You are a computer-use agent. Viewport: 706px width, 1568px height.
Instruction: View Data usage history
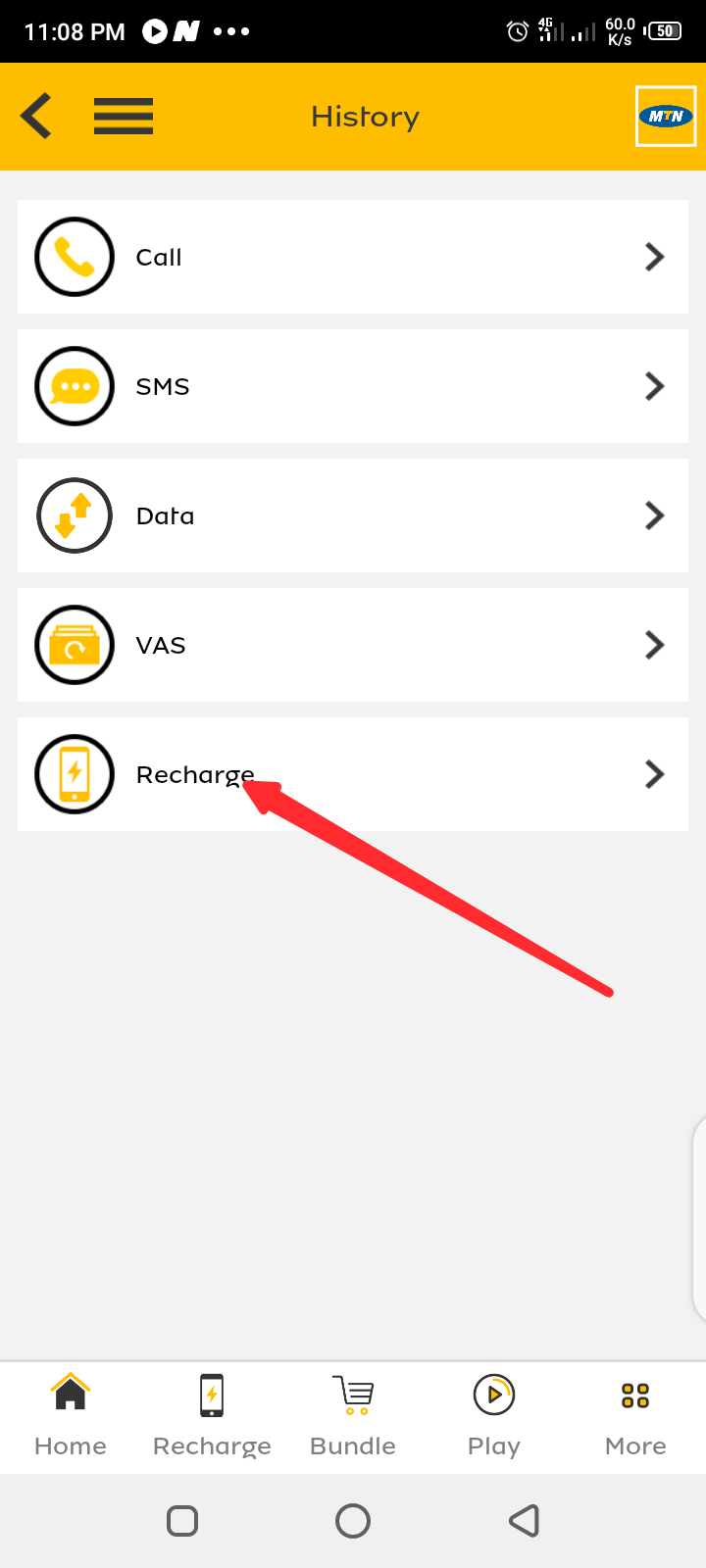coord(353,515)
